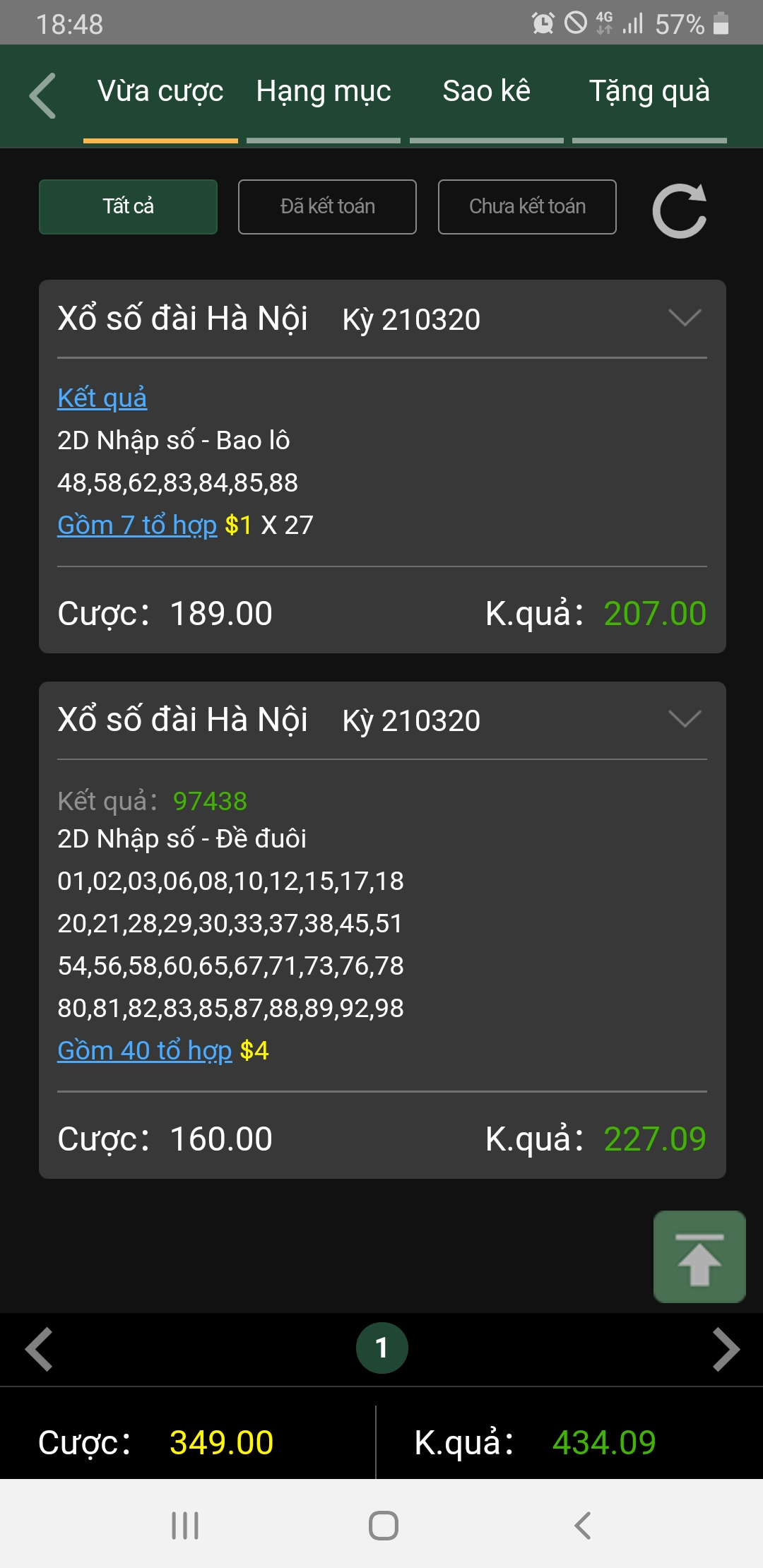The width and height of the screenshot is (763, 1568).
Task: Open the Gồm 40 tổ hợp link
Action: click(x=145, y=1050)
